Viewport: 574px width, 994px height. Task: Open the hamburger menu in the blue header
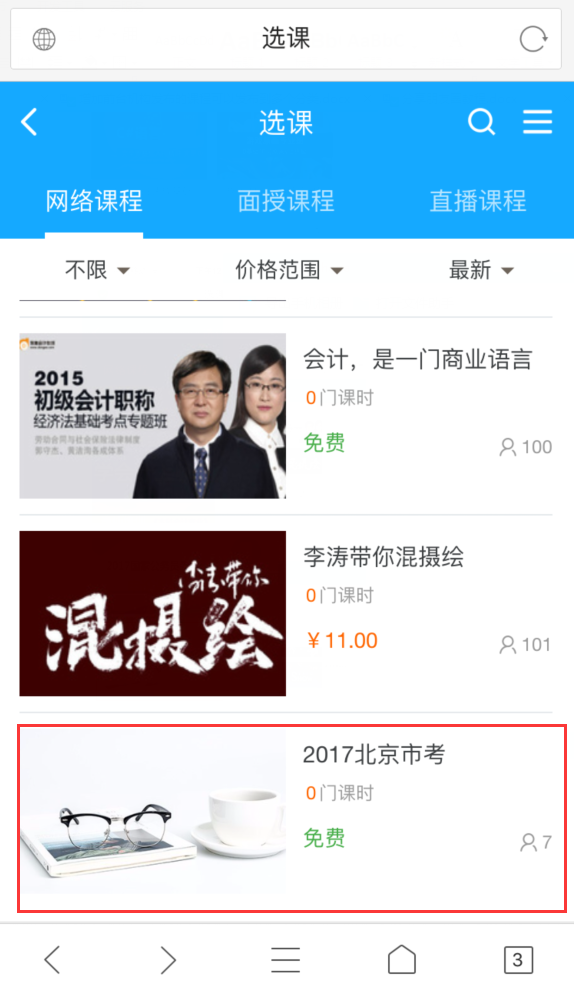click(537, 122)
